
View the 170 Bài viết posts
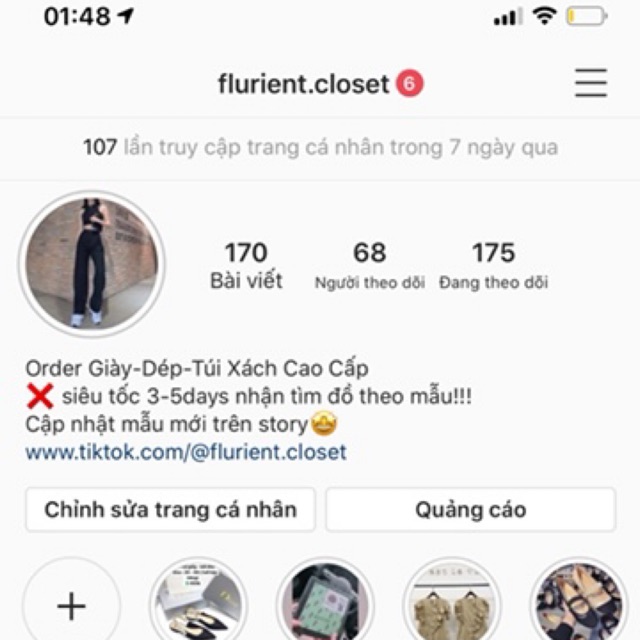point(246,265)
